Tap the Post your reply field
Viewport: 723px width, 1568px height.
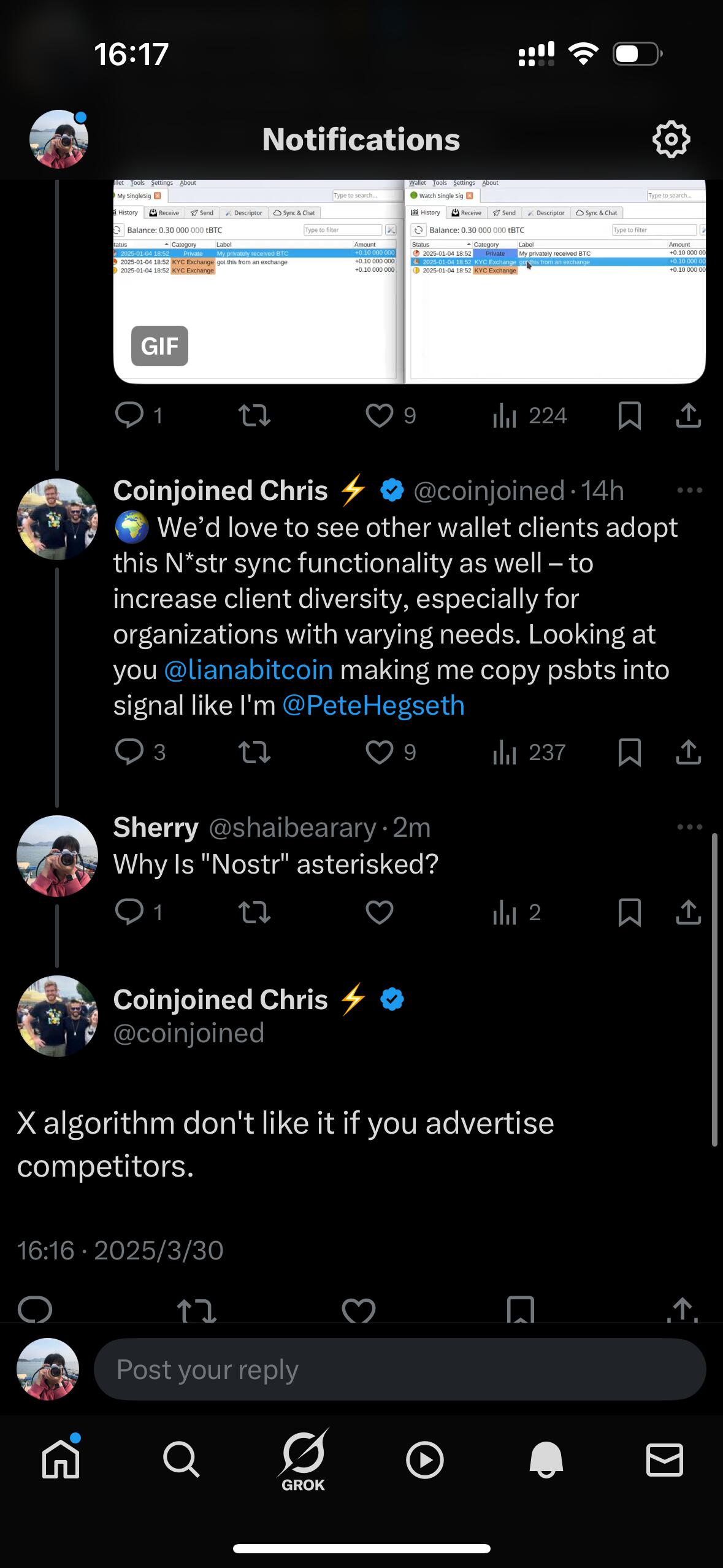pyautogui.click(x=400, y=1369)
